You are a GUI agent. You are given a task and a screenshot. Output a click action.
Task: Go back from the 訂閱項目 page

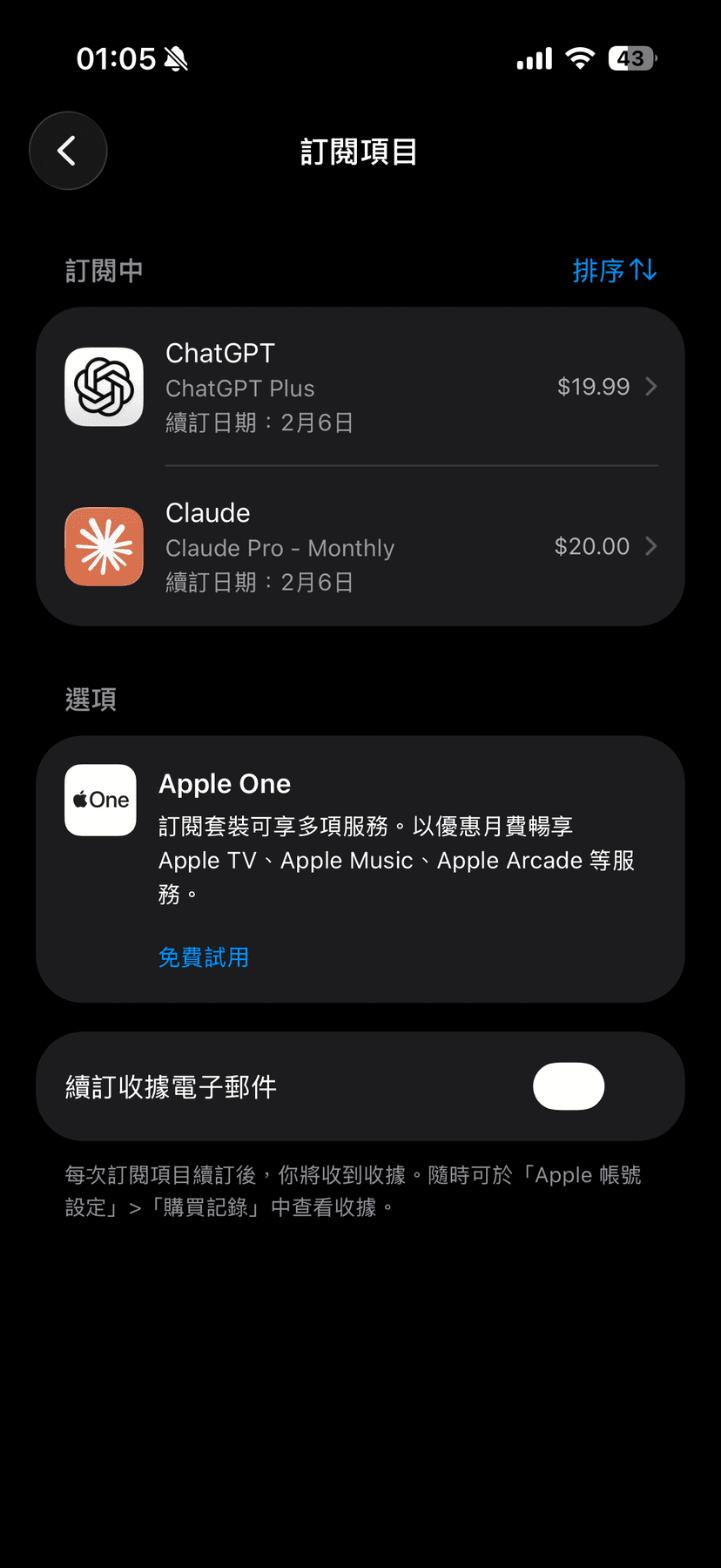click(x=68, y=151)
